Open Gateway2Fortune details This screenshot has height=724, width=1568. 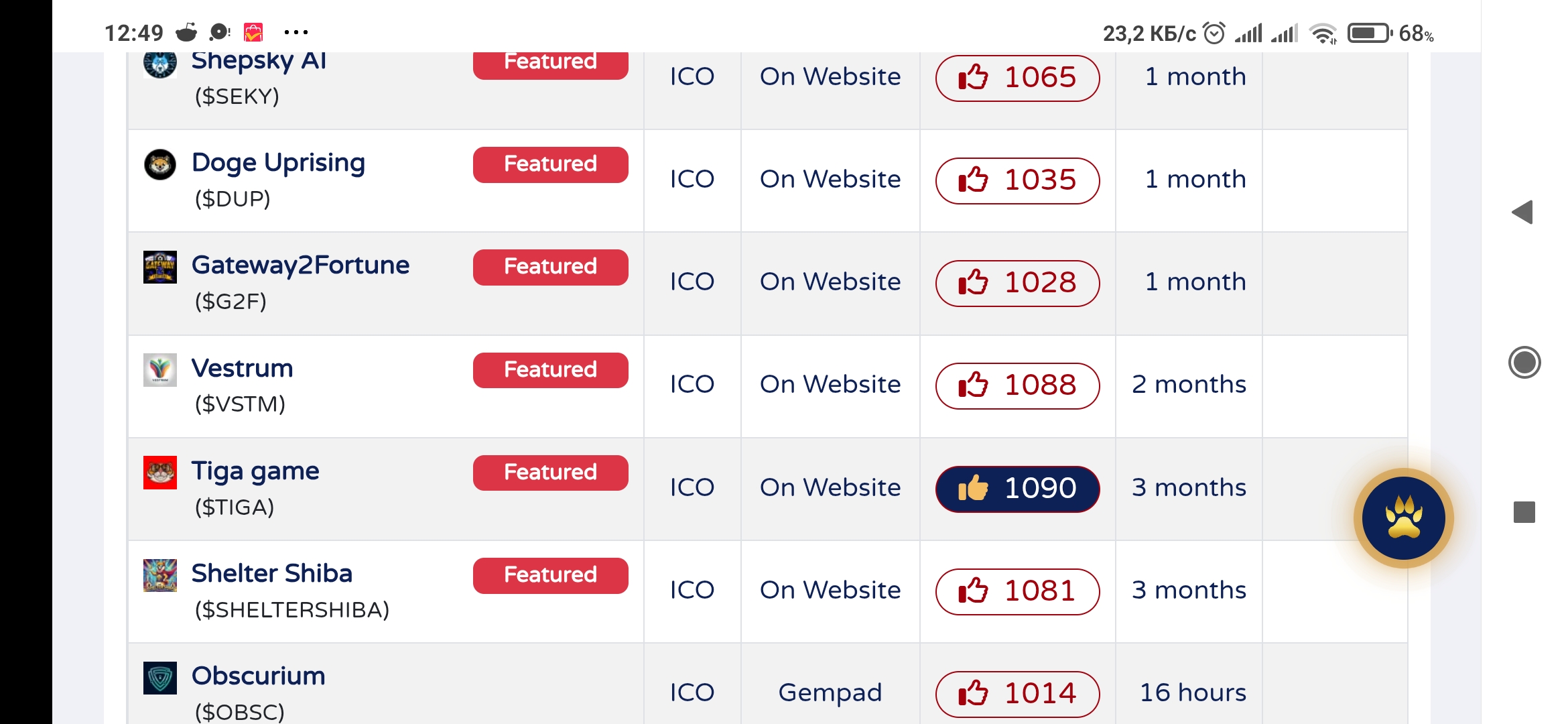pos(300,265)
